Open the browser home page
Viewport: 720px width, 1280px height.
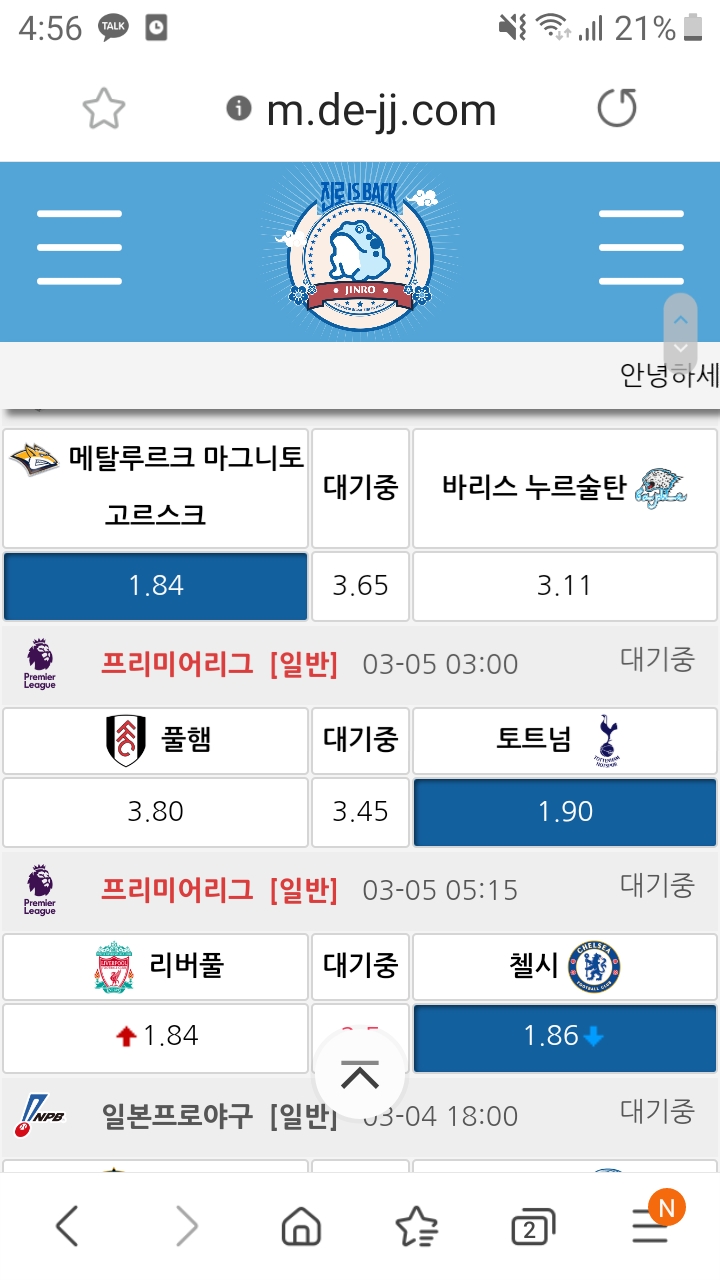click(301, 1226)
